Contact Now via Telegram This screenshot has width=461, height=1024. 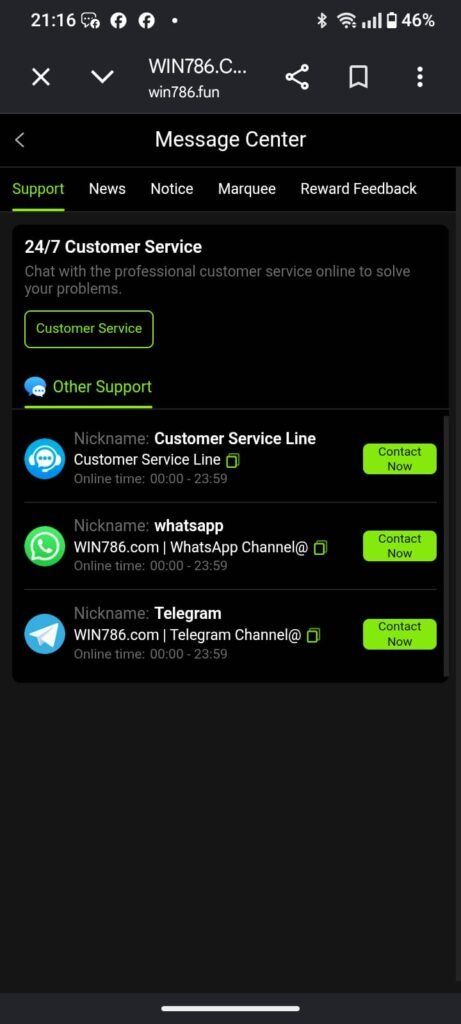(x=400, y=633)
